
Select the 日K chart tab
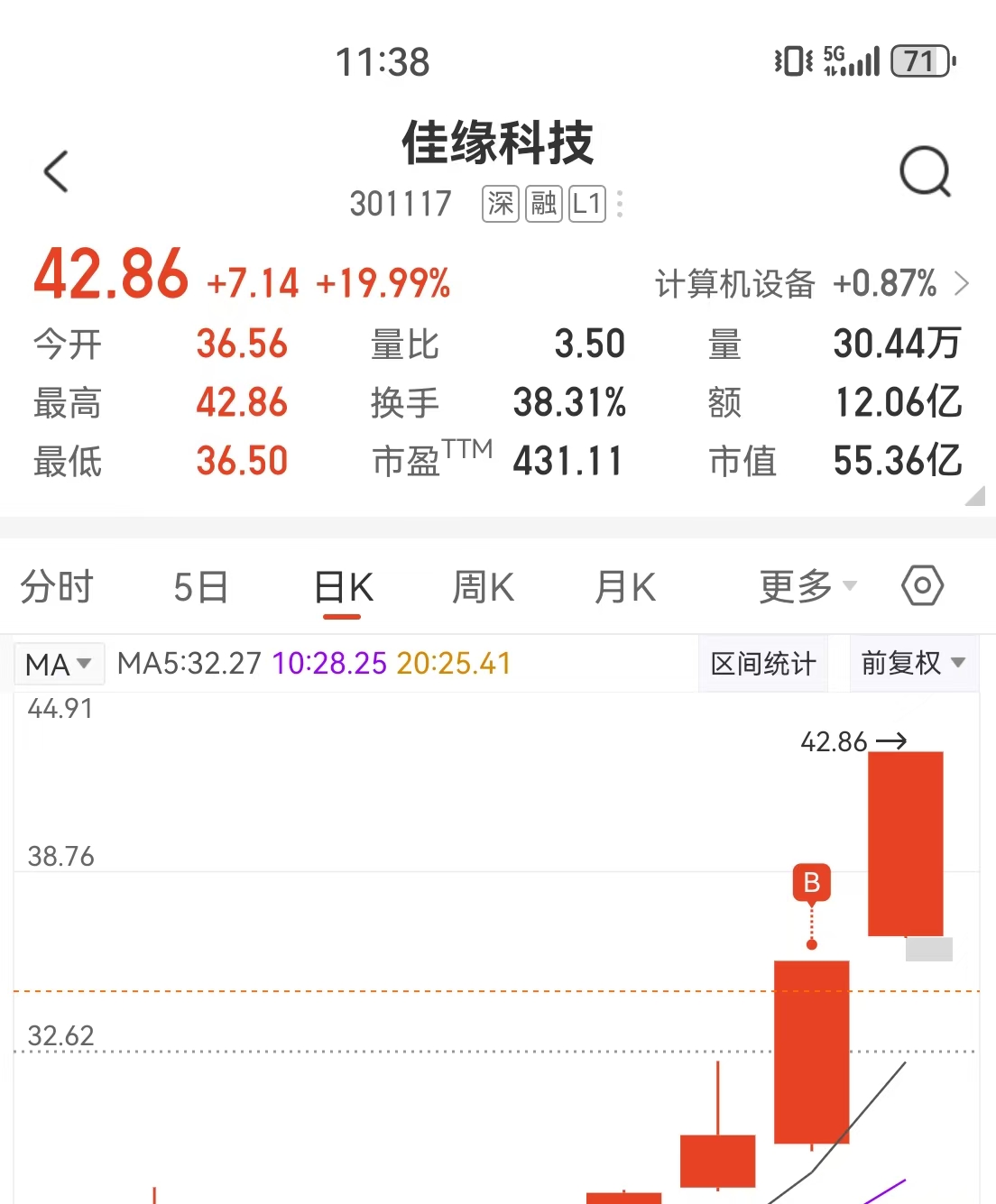pyautogui.click(x=343, y=587)
